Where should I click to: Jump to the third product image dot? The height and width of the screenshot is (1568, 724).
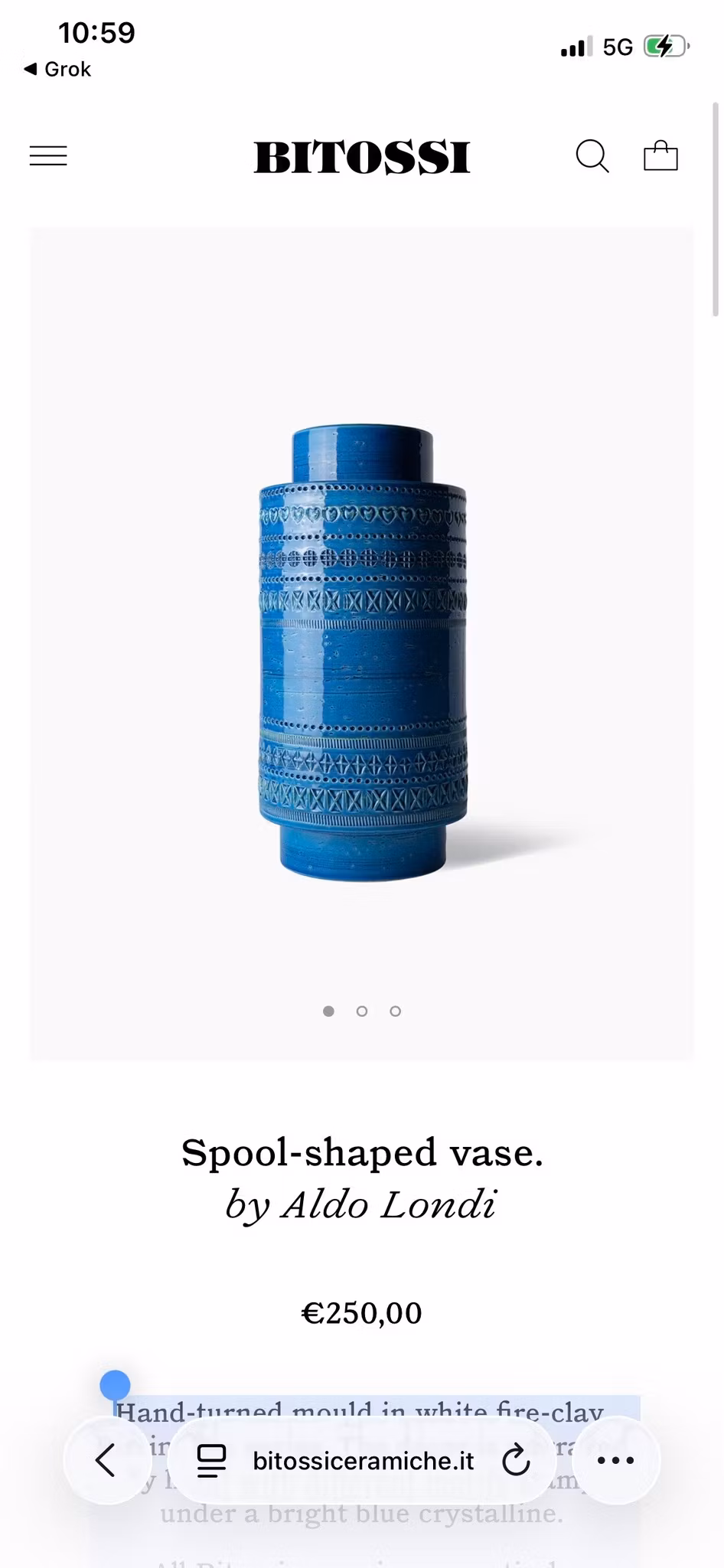click(395, 1011)
